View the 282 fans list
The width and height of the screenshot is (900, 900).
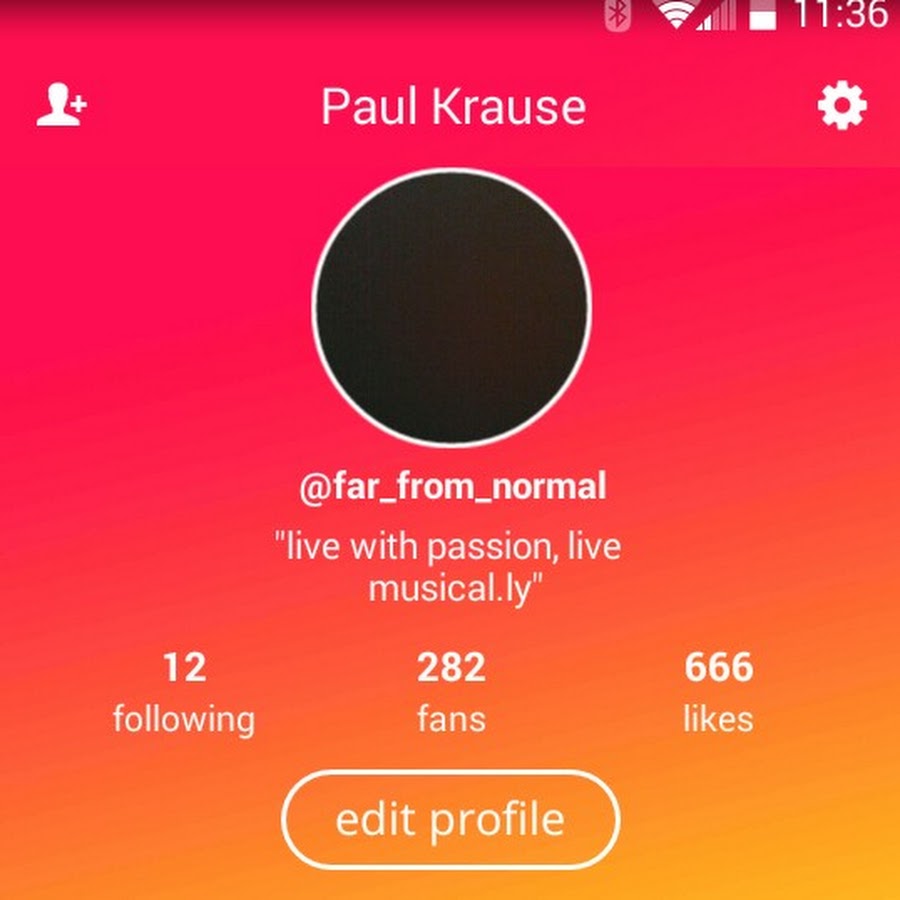pos(451,692)
